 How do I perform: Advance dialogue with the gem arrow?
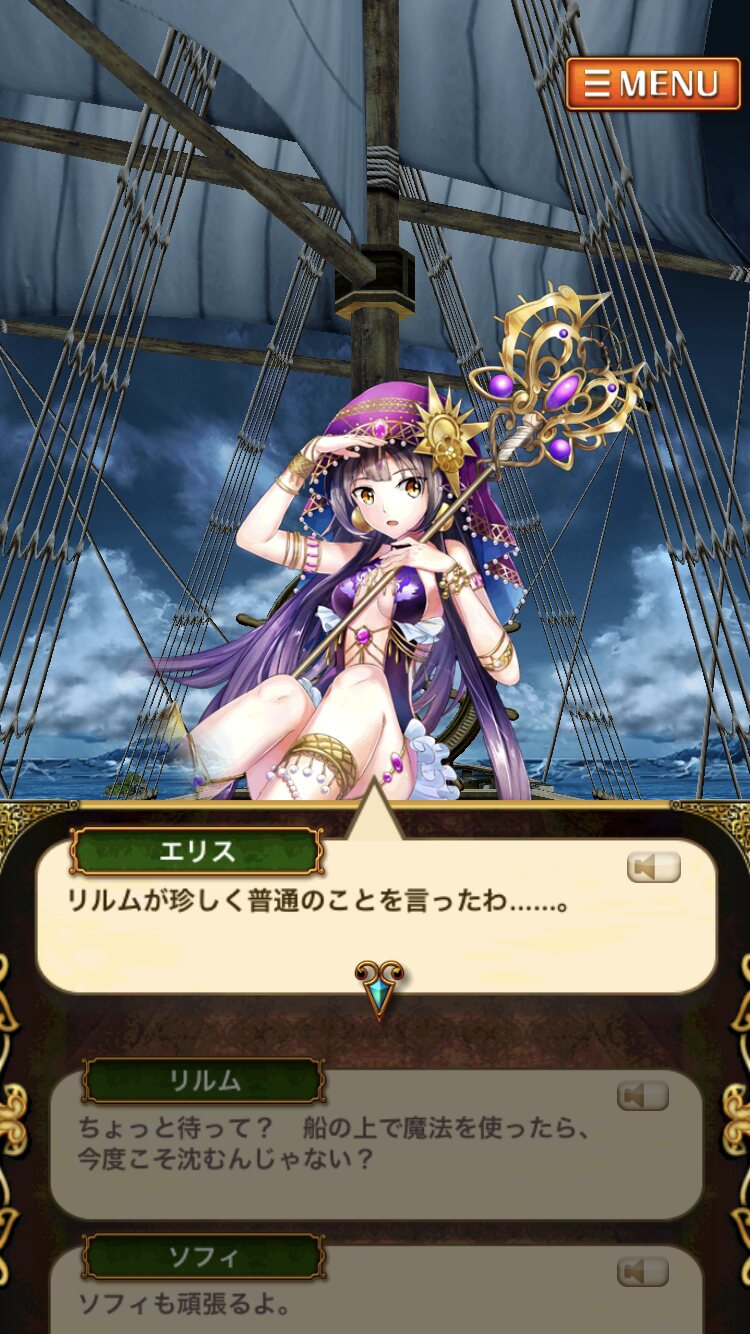coord(379,989)
